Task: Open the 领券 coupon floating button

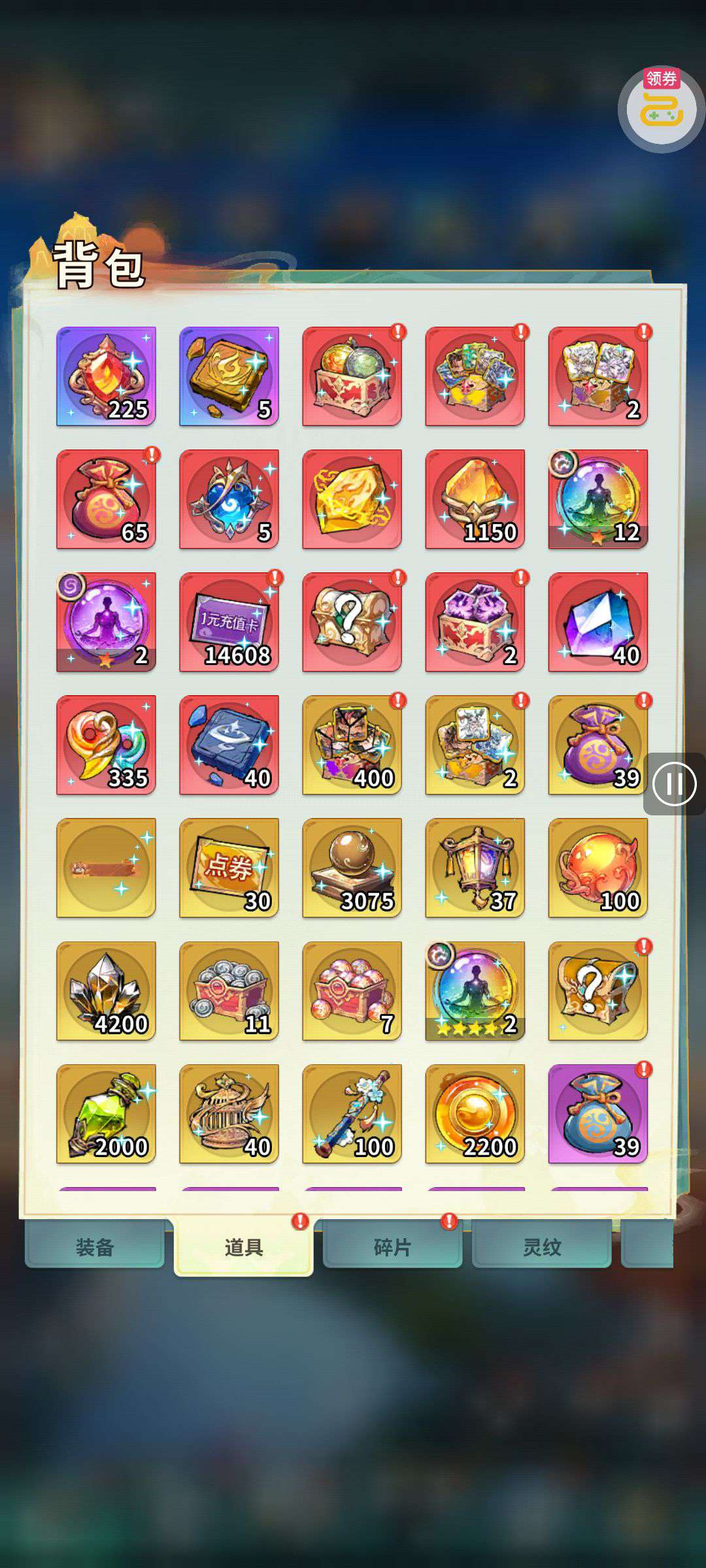Action: point(661,108)
